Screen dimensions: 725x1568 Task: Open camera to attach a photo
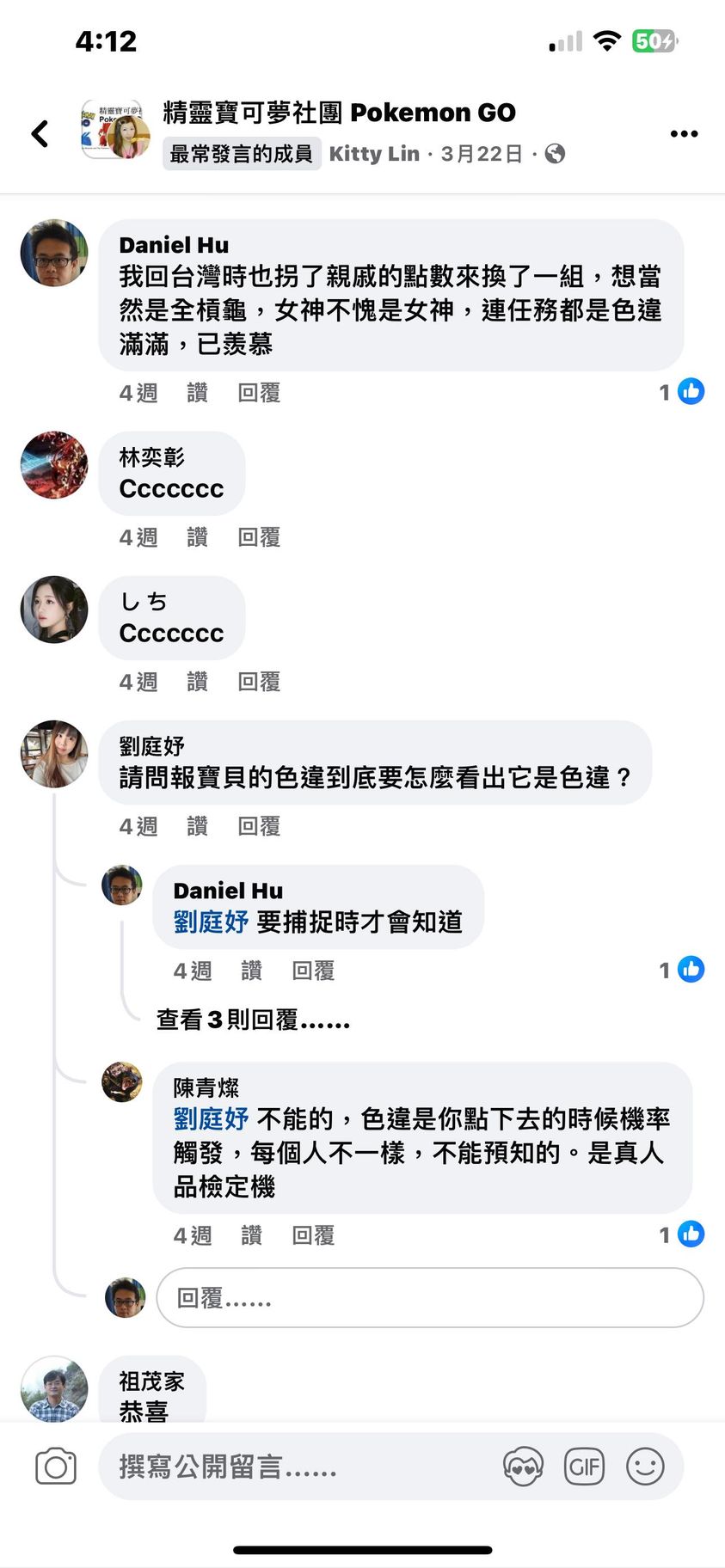tap(56, 1467)
